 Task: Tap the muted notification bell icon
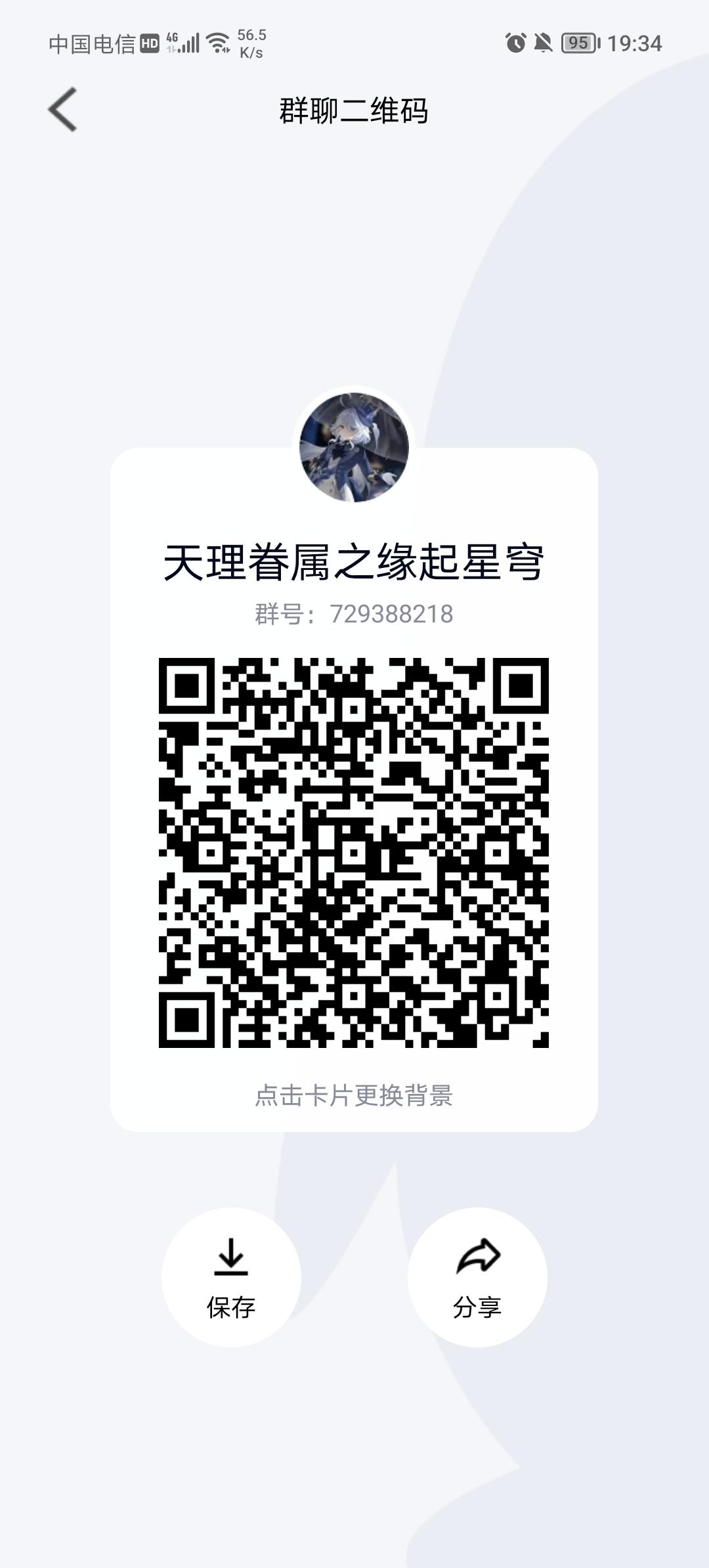click(542, 41)
